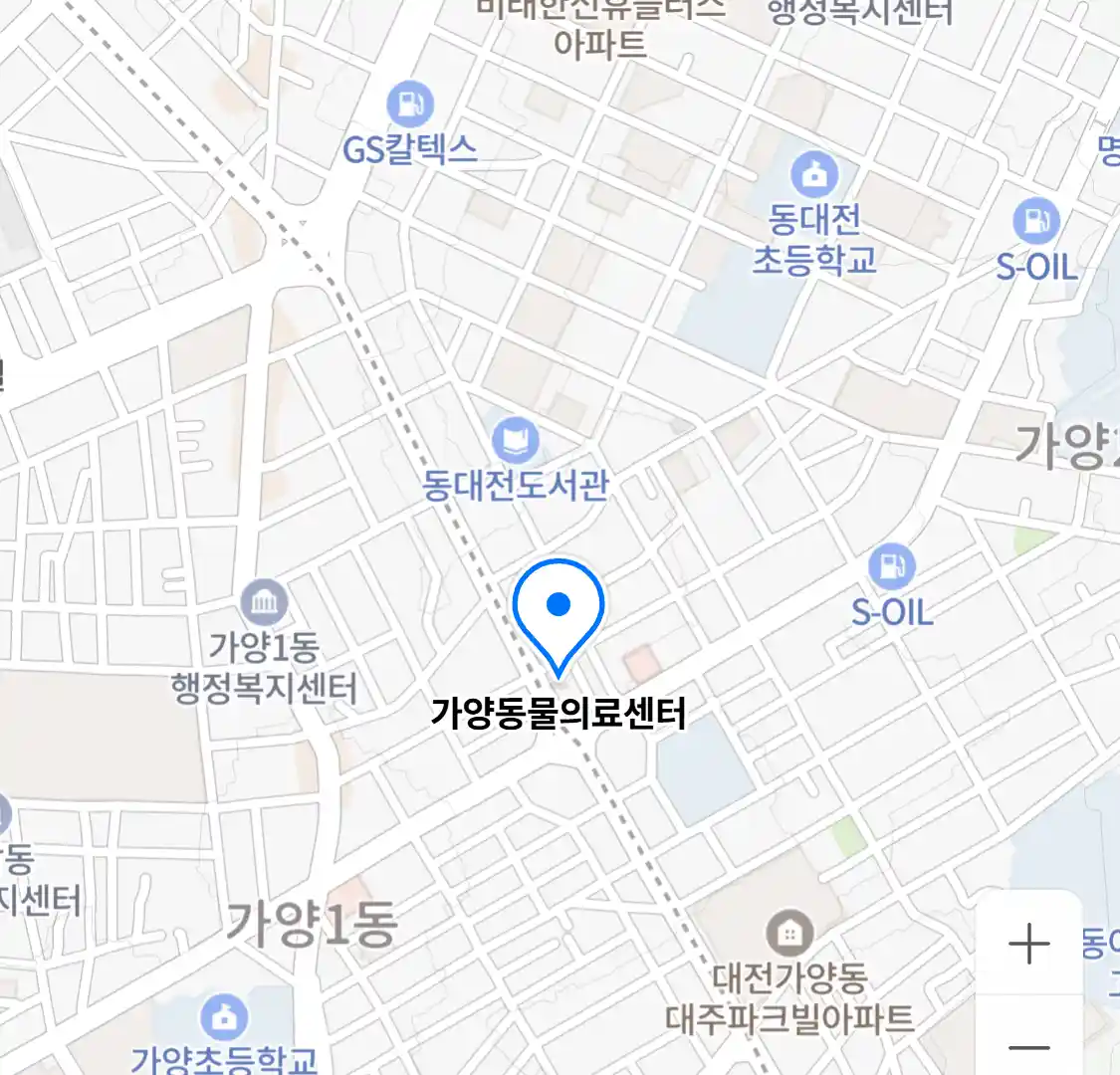Zoom out with the minus button
This screenshot has width=1120, height=1075.
pyautogui.click(x=1028, y=1046)
